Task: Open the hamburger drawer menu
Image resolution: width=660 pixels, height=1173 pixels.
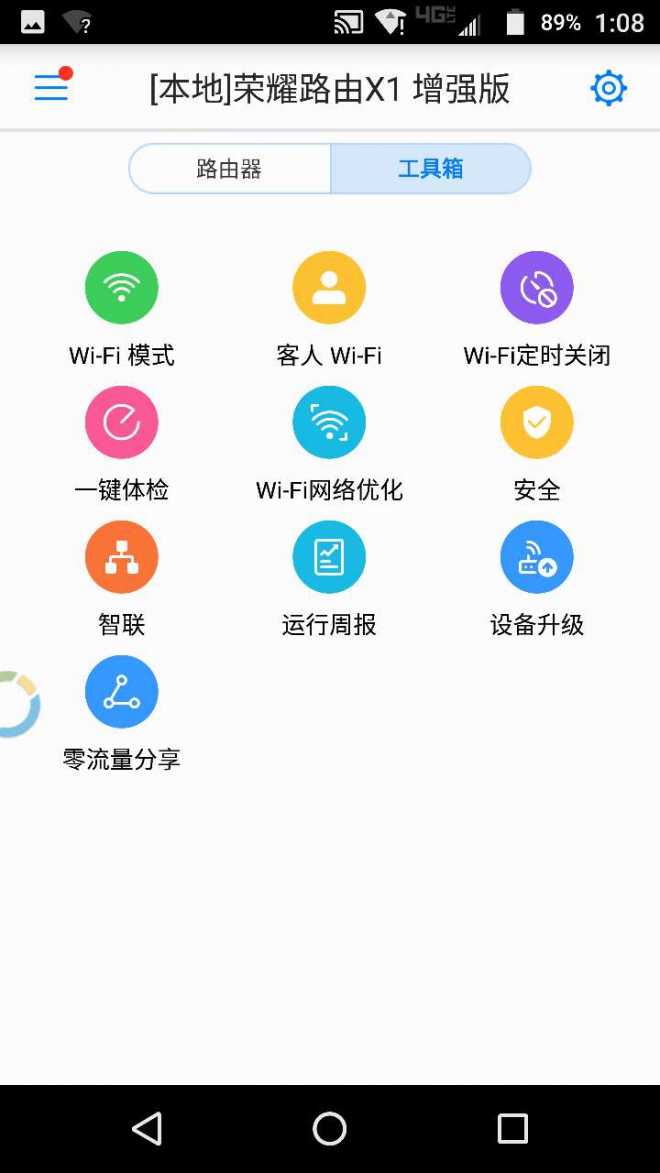Action: coord(51,88)
